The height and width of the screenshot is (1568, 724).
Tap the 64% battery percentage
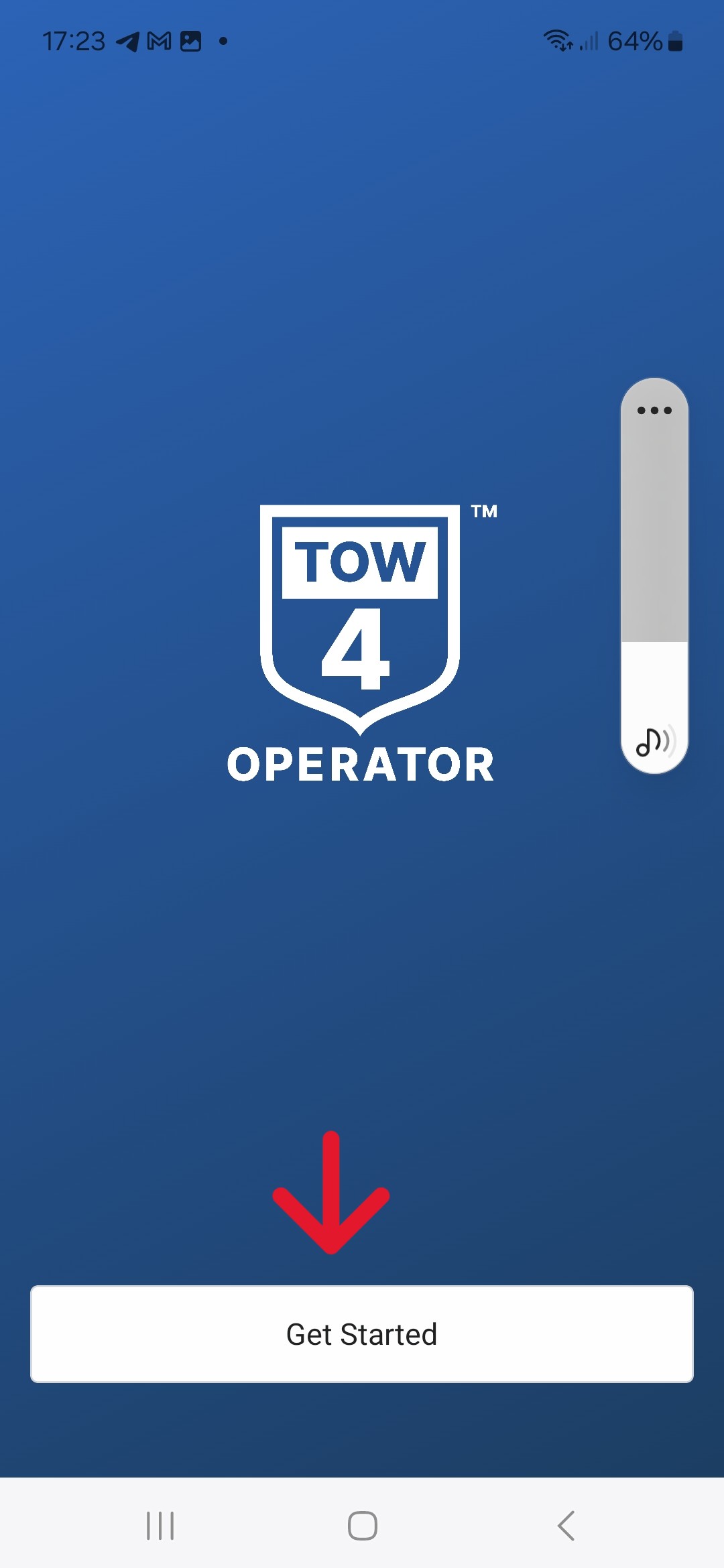[x=633, y=42]
